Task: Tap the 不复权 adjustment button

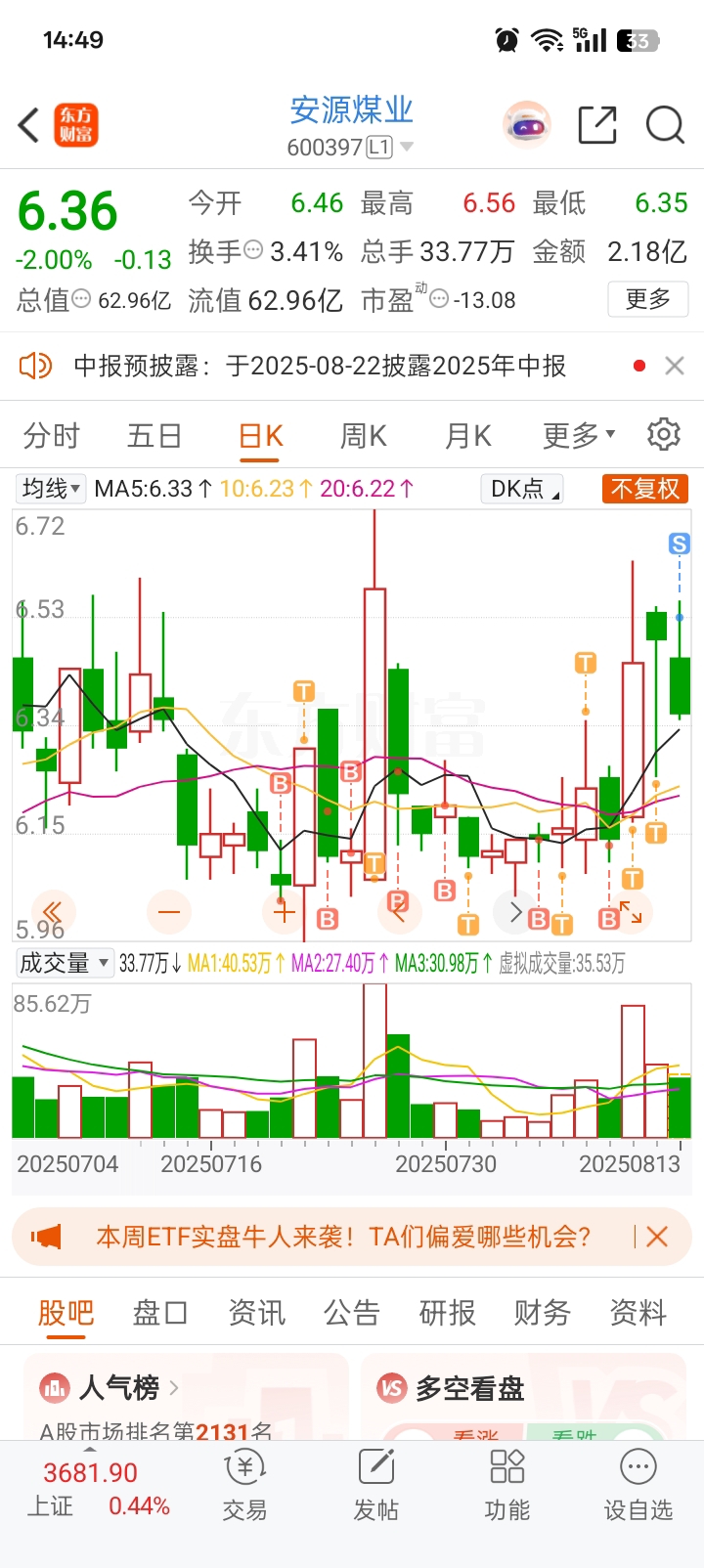Action: [x=645, y=489]
